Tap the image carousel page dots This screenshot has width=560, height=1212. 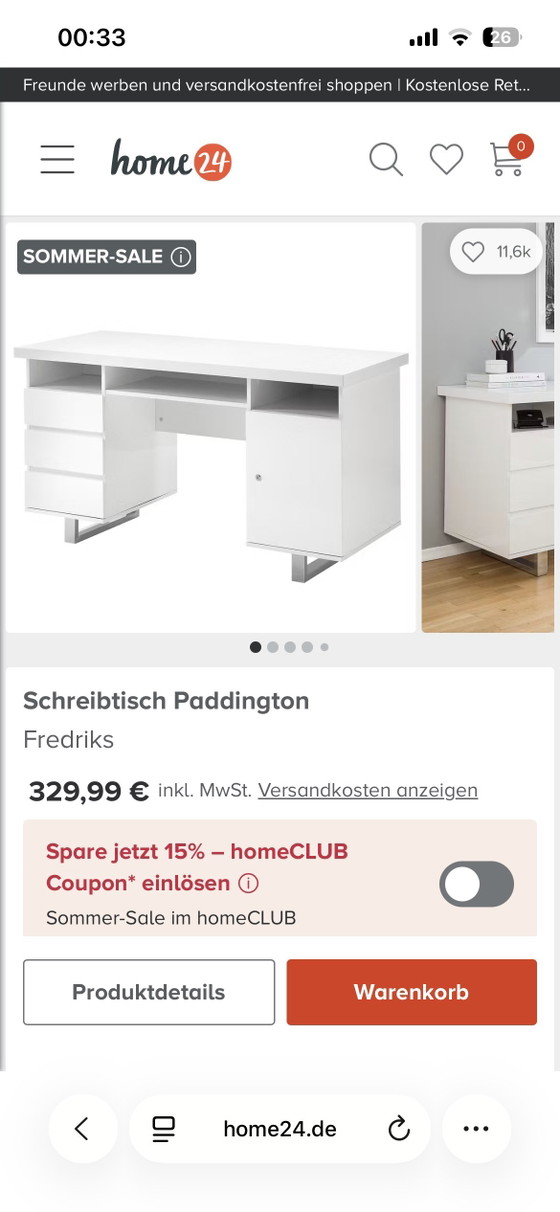tap(289, 647)
